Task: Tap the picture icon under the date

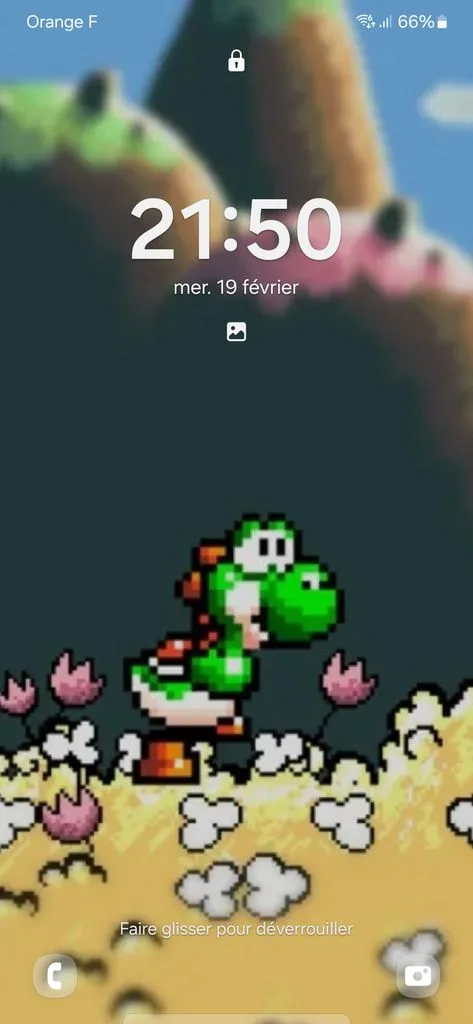Action: (236, 332)
